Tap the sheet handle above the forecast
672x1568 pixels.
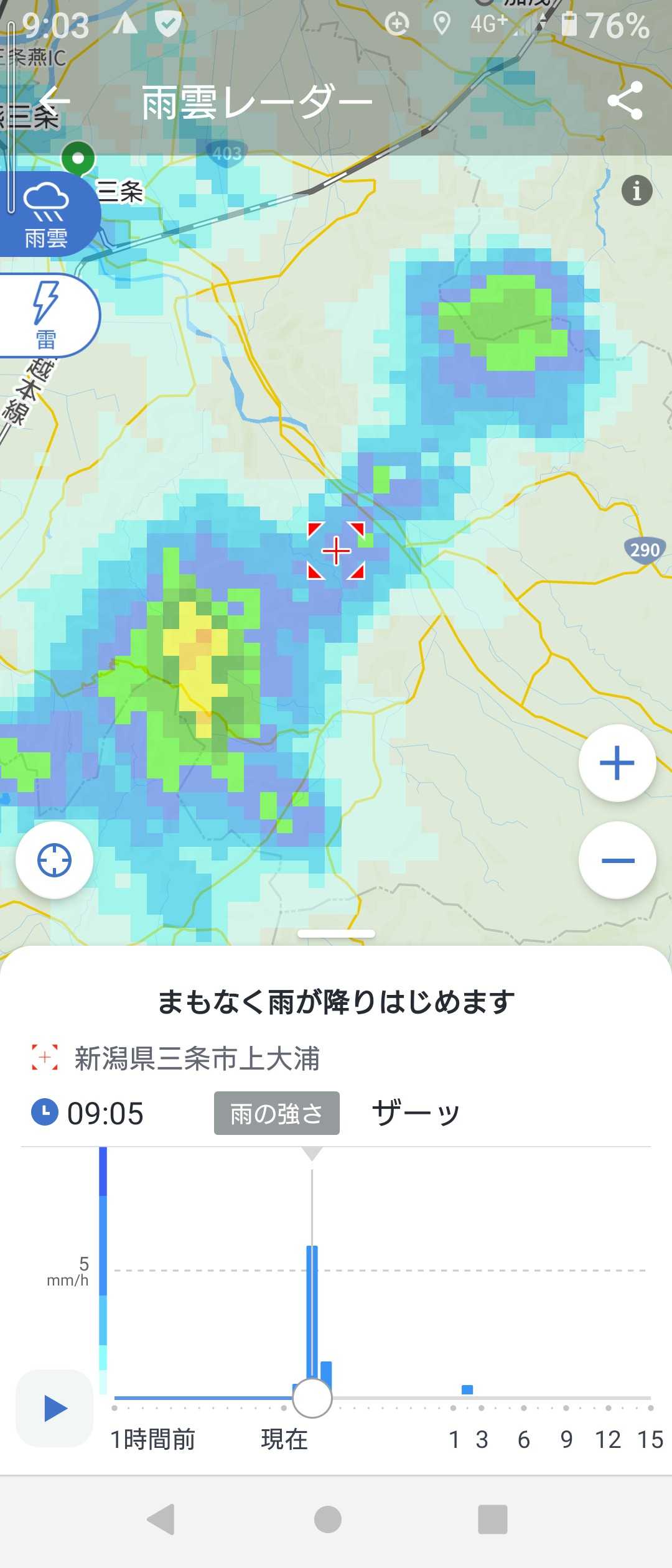click(x=336, y=933)
